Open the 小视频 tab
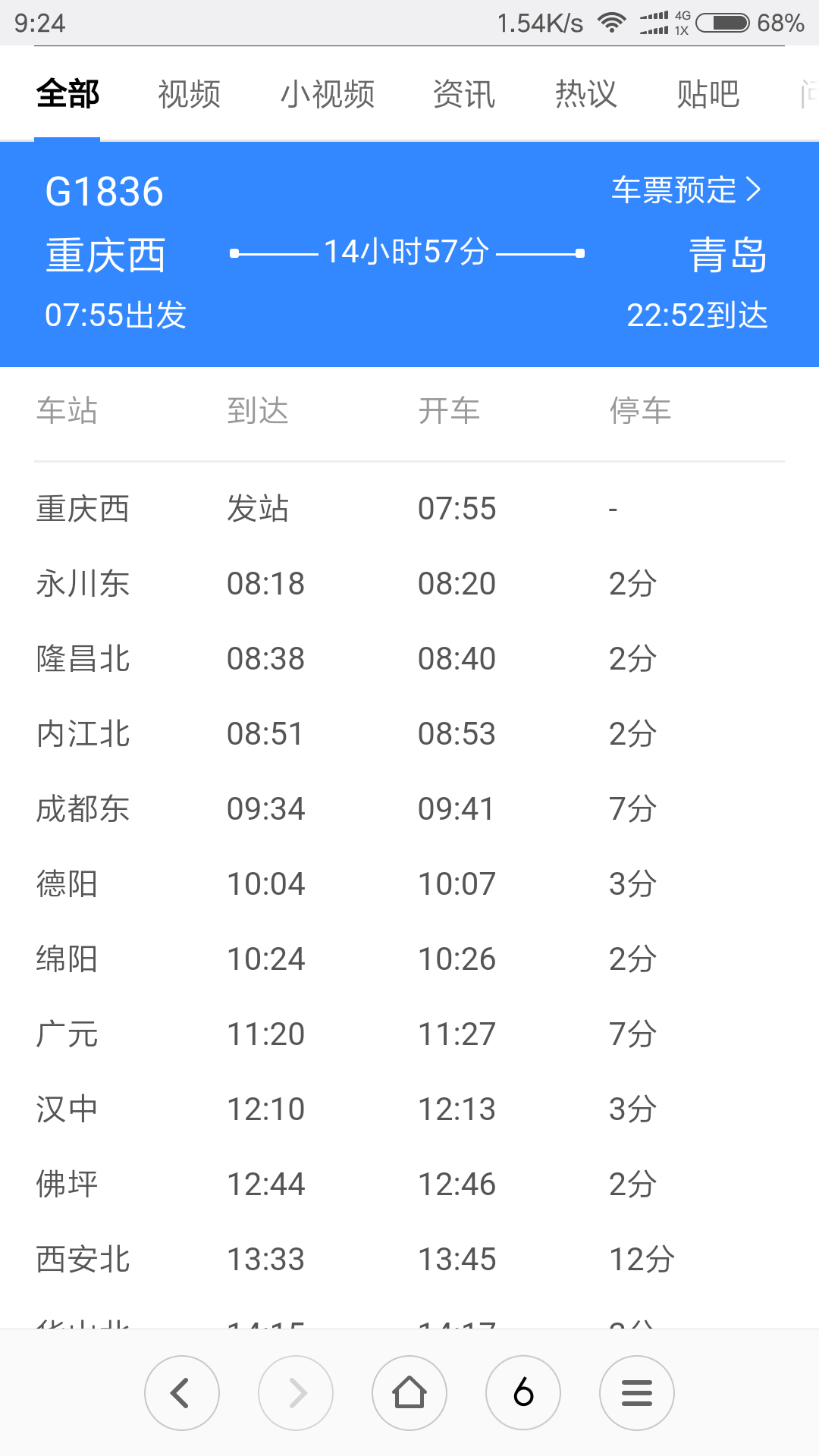This screenshot has height=1456, width=819. (x=327, y=95)
